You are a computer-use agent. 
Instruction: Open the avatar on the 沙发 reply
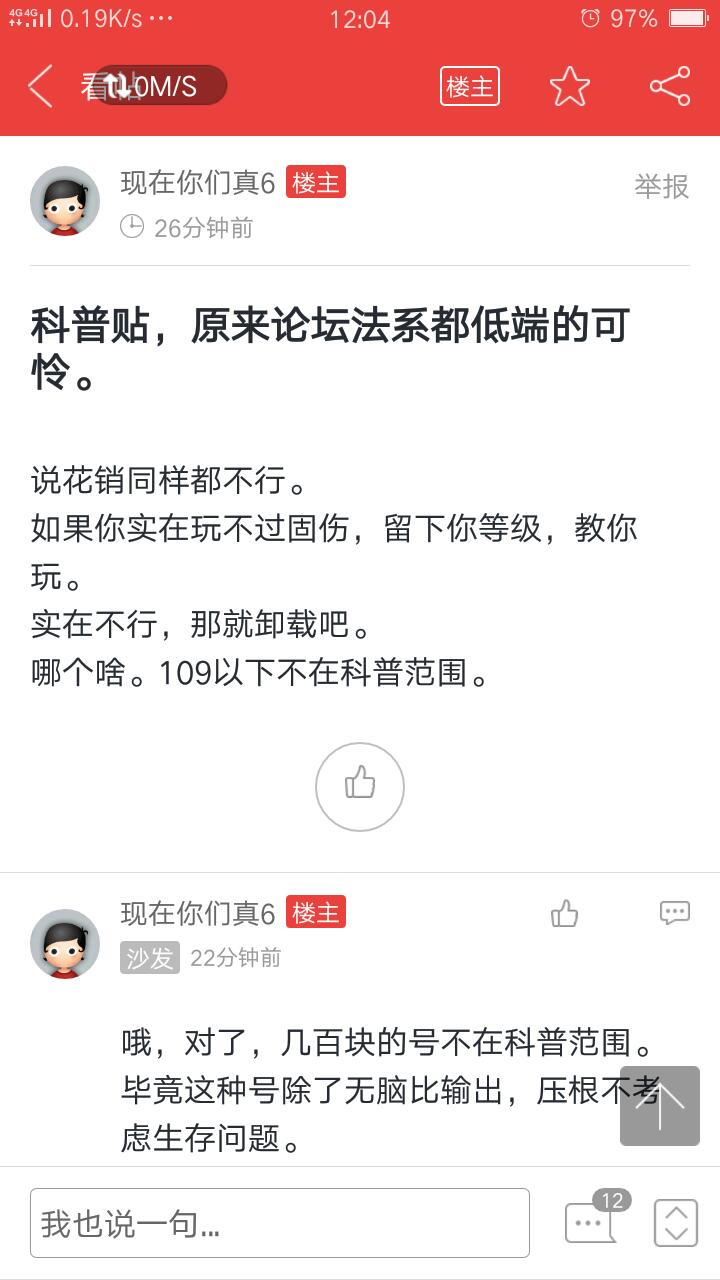pyautogui.click(x=65, y=944)
